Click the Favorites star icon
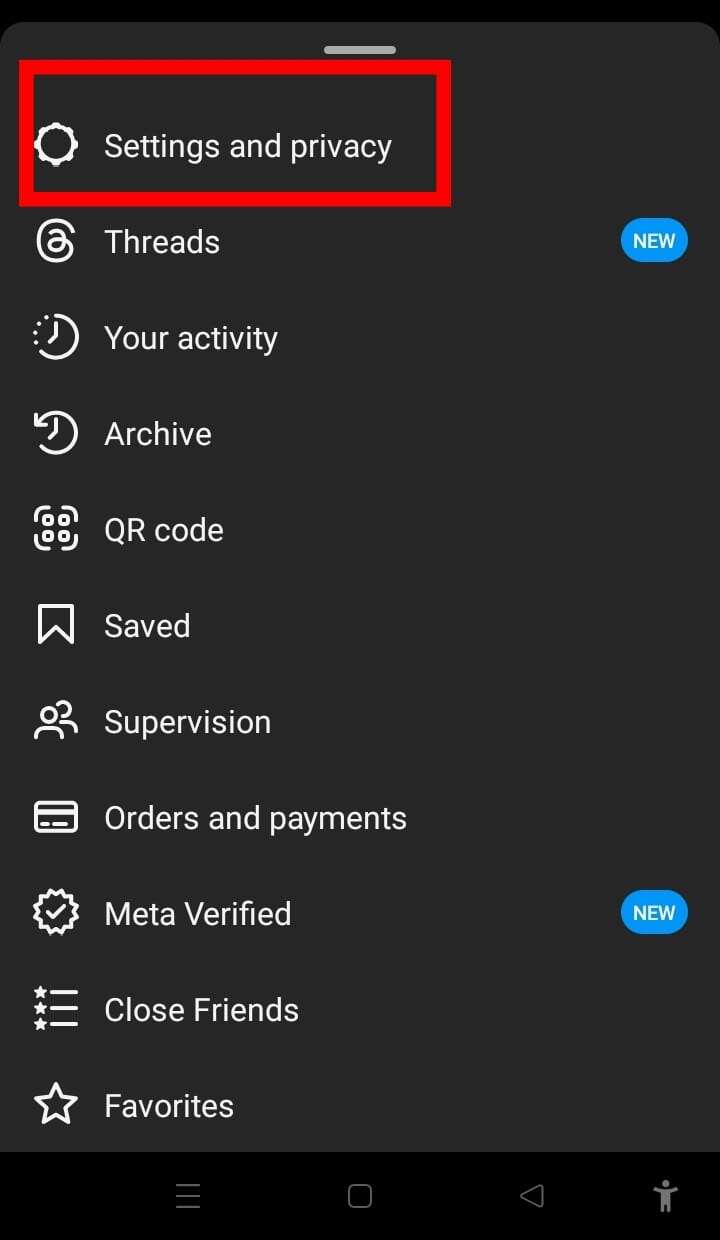Image resolution: width=720 pixels, height=1240 pixels. [x=56, y=1105]
